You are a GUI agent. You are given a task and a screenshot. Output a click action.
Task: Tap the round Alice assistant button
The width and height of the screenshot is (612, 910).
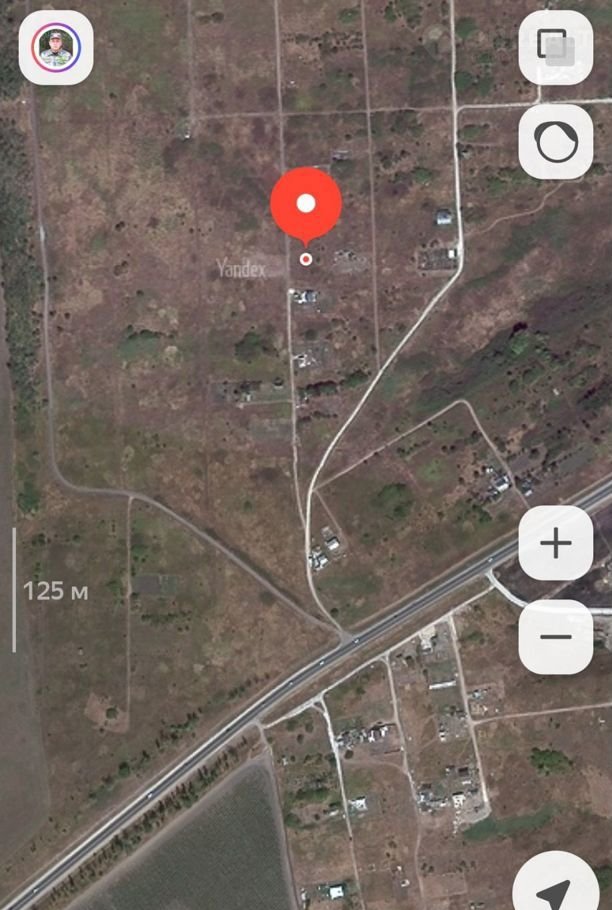[x=555, y=142]
